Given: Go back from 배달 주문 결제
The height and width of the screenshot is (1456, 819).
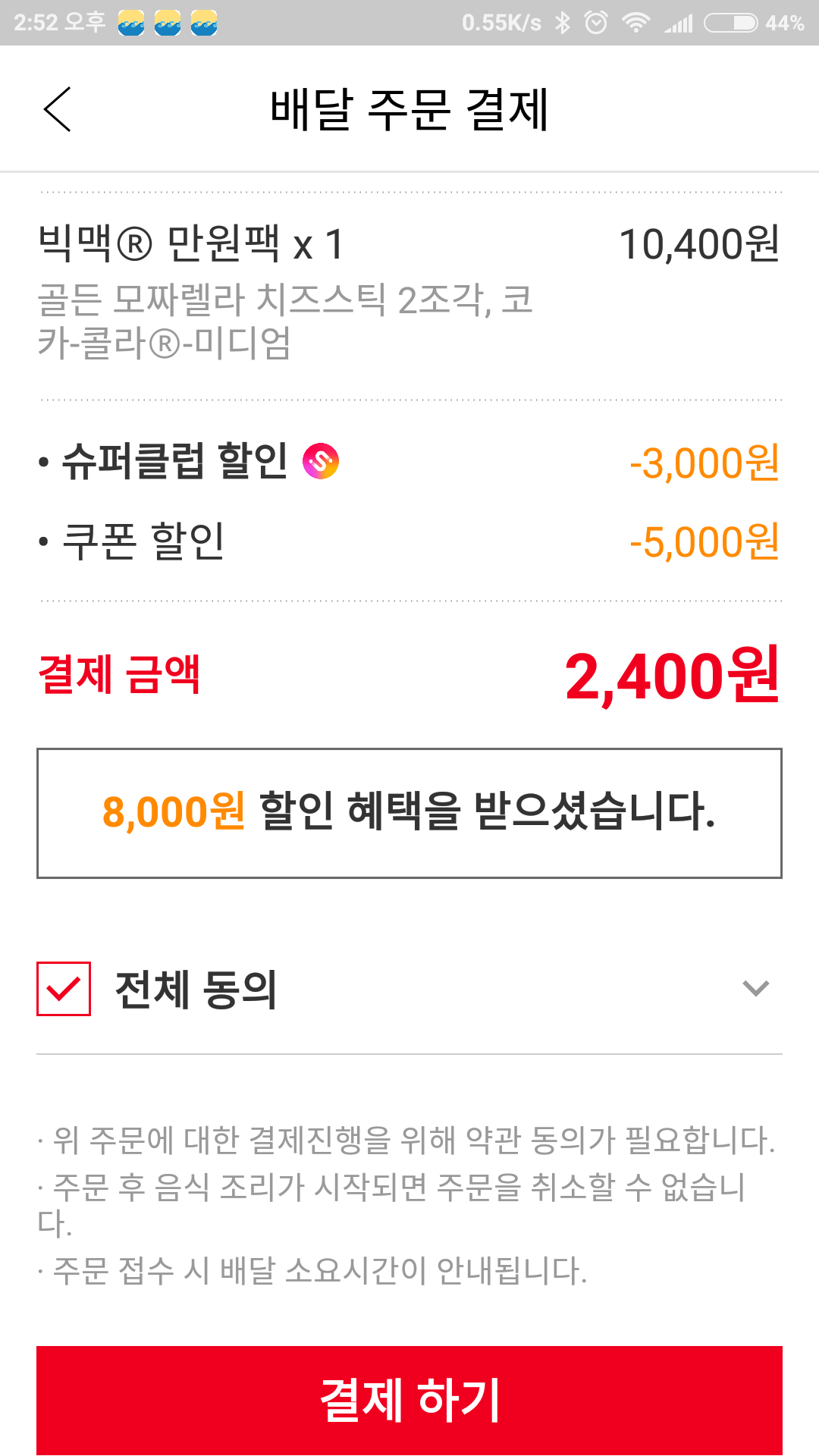Looking at the screenshot, I should click(x=58, y=109).
